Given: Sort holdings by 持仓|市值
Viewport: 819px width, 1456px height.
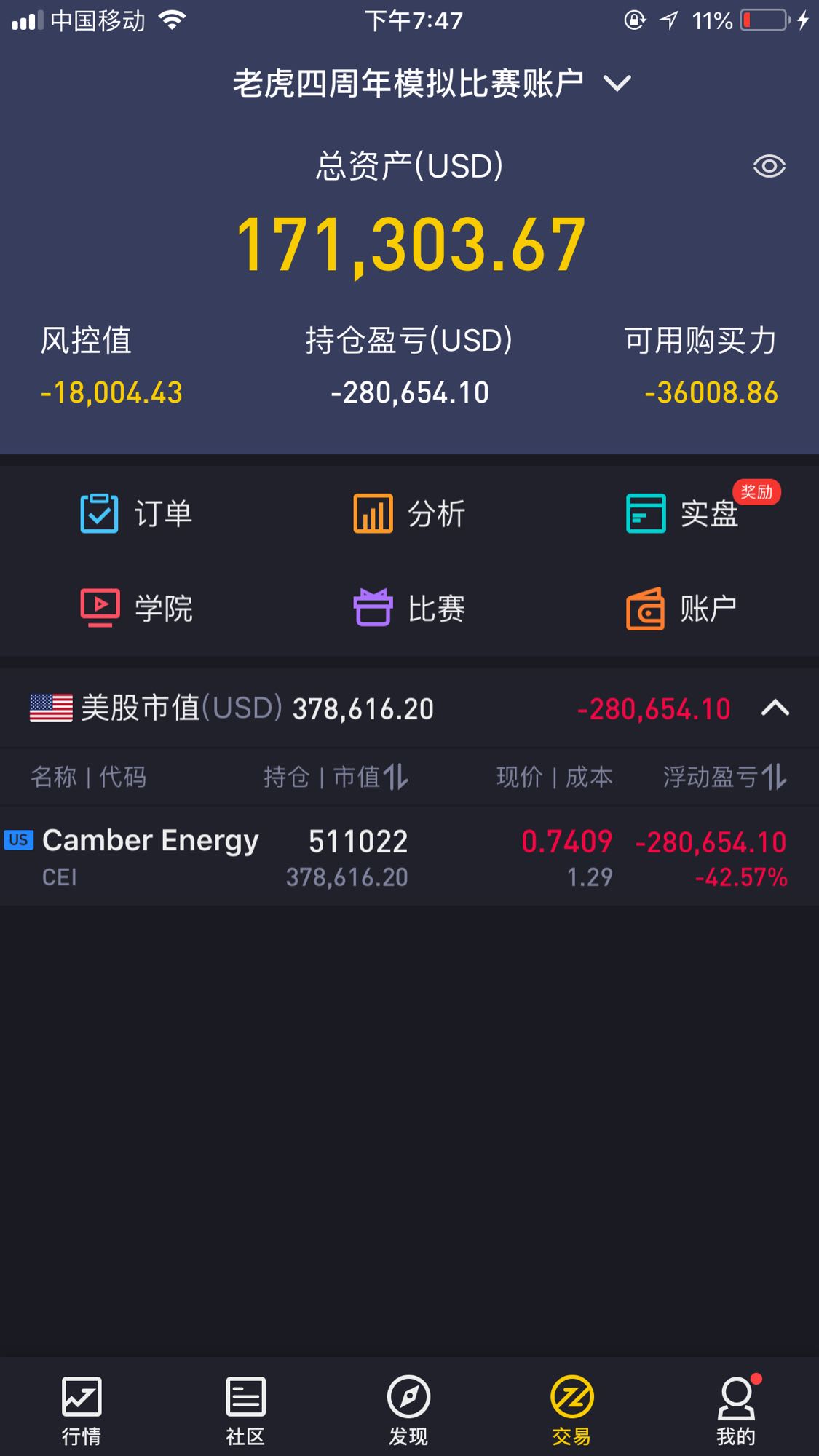Looking at the screenshot, I should 336,777.
